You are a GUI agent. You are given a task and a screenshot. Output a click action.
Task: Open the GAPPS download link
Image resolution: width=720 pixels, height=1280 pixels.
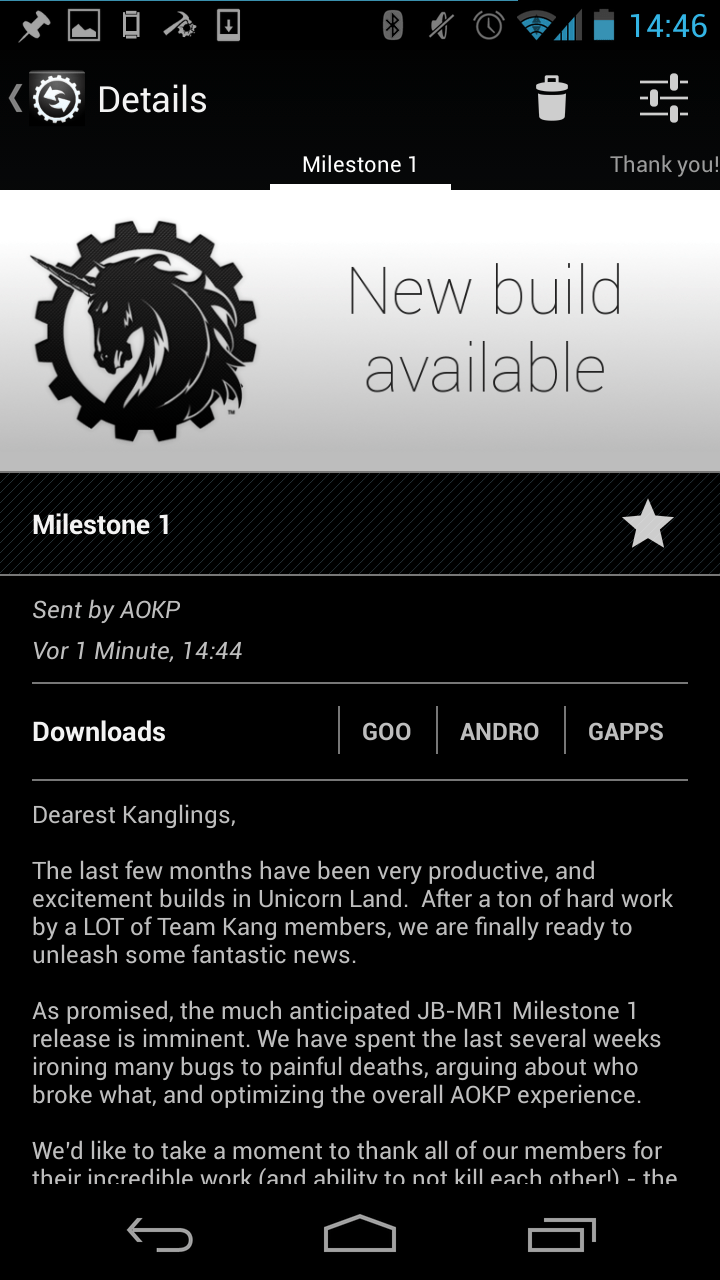click(x=625, y=731)
